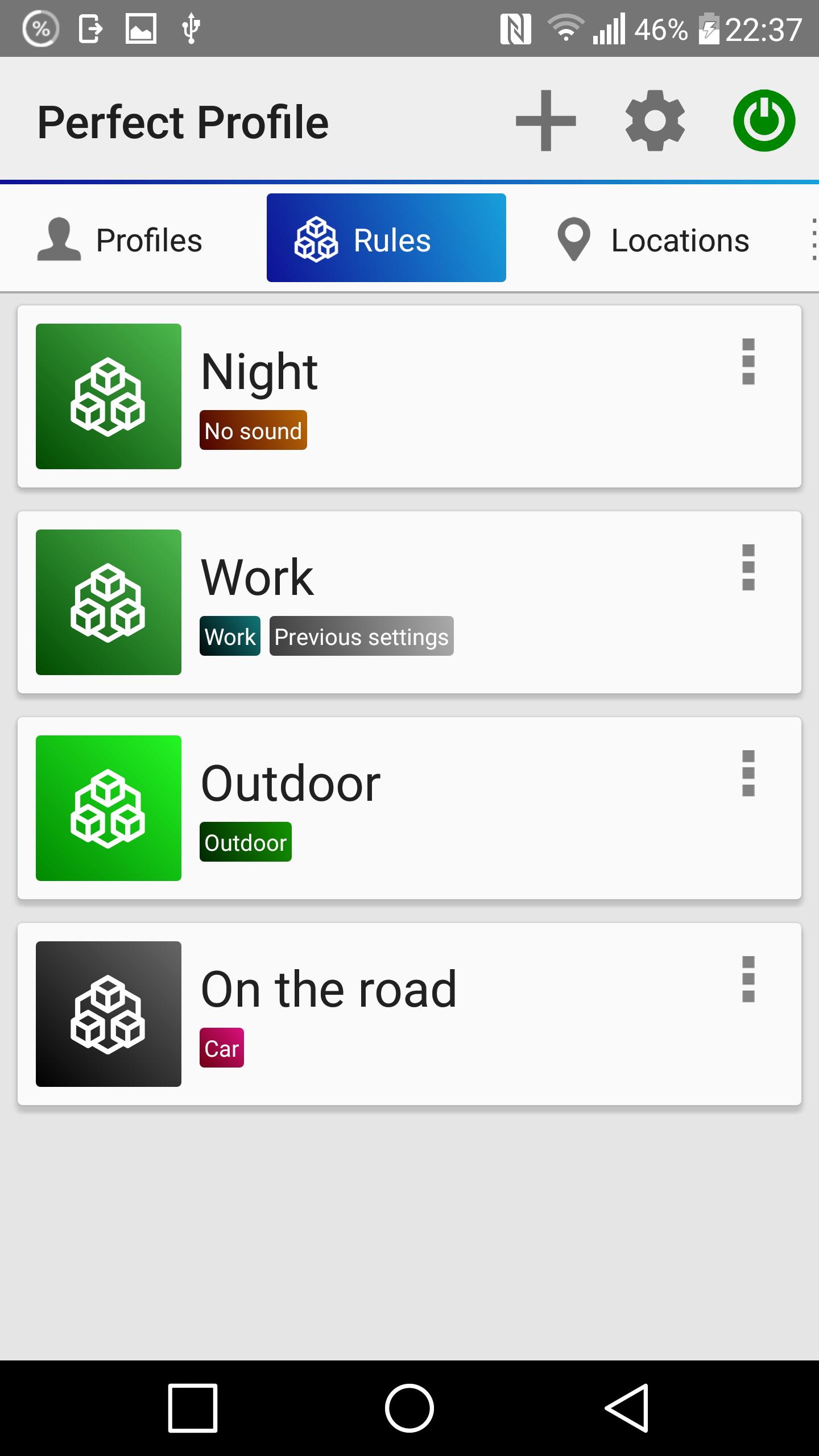Open overflow menu for Night rule
Viewport: 819px width, 1456px height.
click(748, 362)
